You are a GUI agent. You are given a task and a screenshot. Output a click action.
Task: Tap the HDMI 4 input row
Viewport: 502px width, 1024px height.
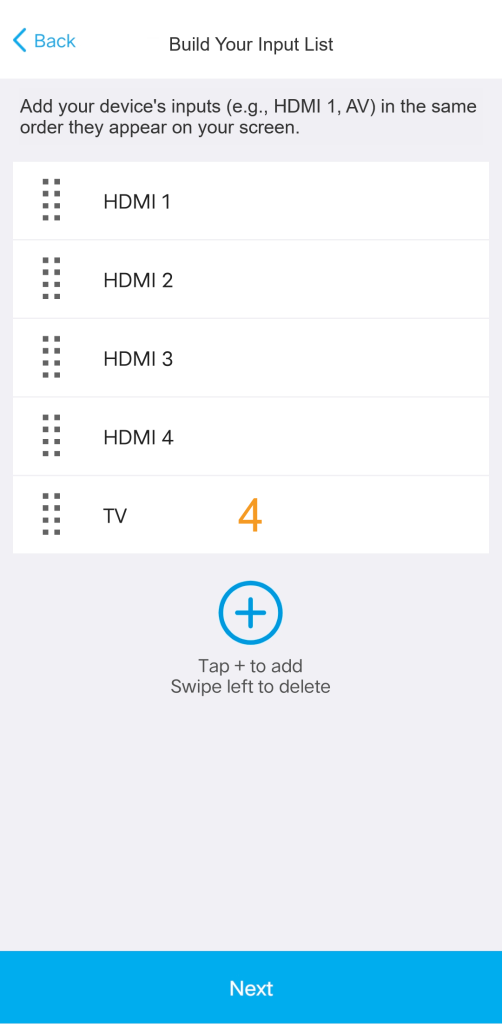tap(251, 436)
